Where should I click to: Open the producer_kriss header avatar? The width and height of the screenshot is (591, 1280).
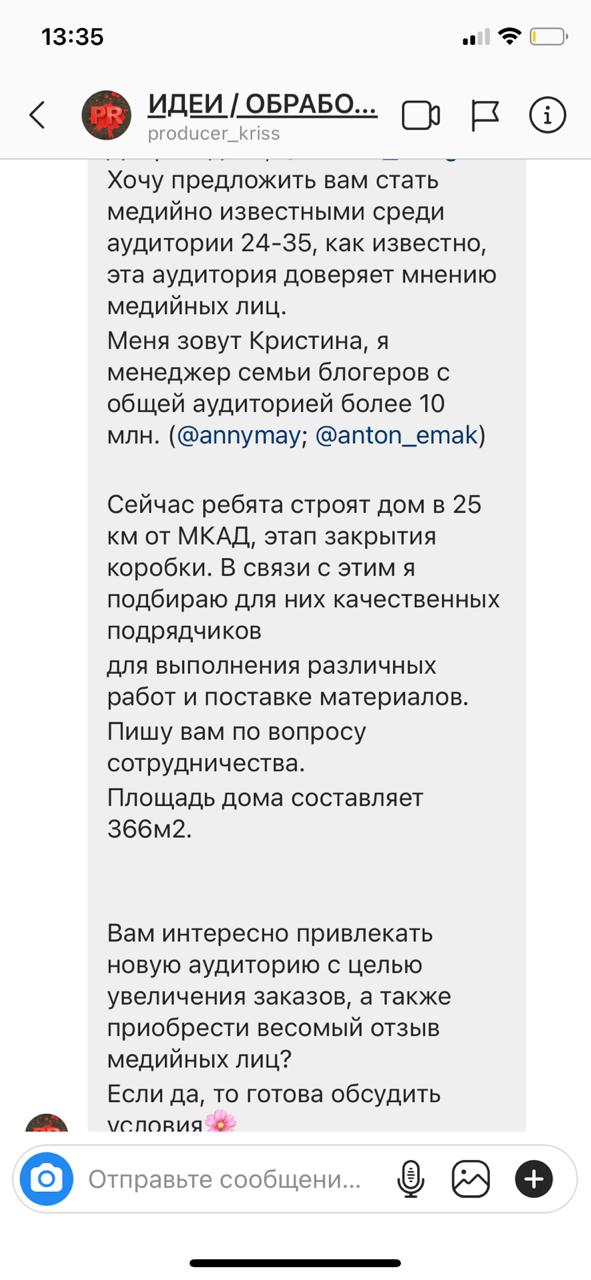coord(106,115)
